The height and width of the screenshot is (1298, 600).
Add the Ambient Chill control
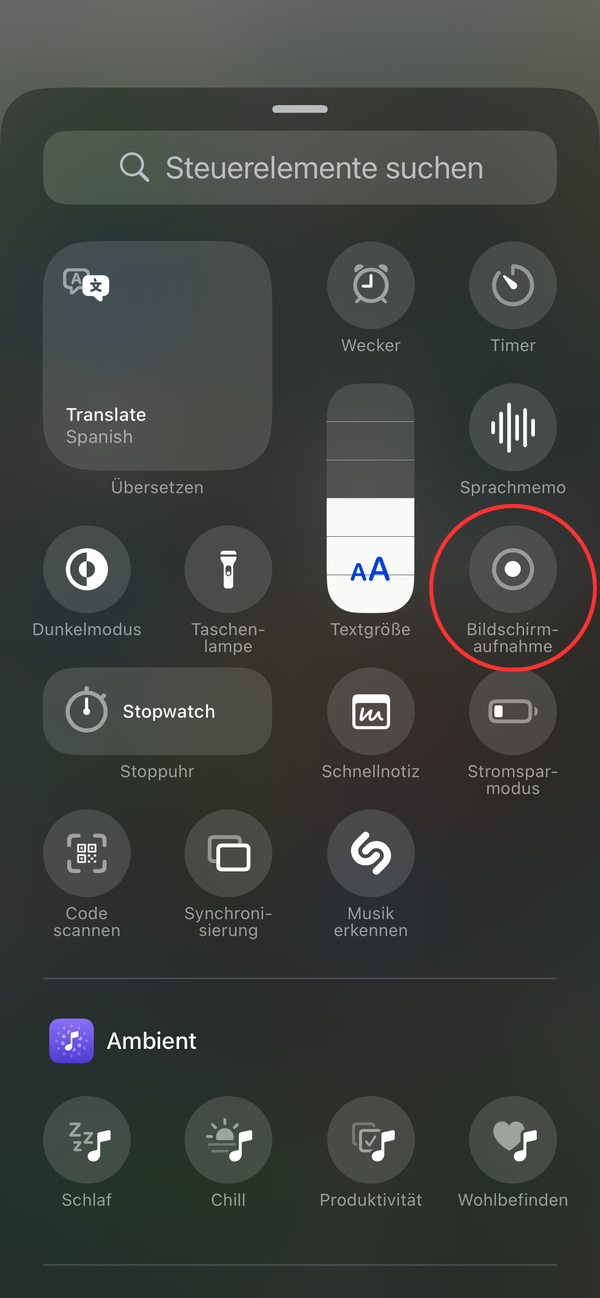point(228,1140)
